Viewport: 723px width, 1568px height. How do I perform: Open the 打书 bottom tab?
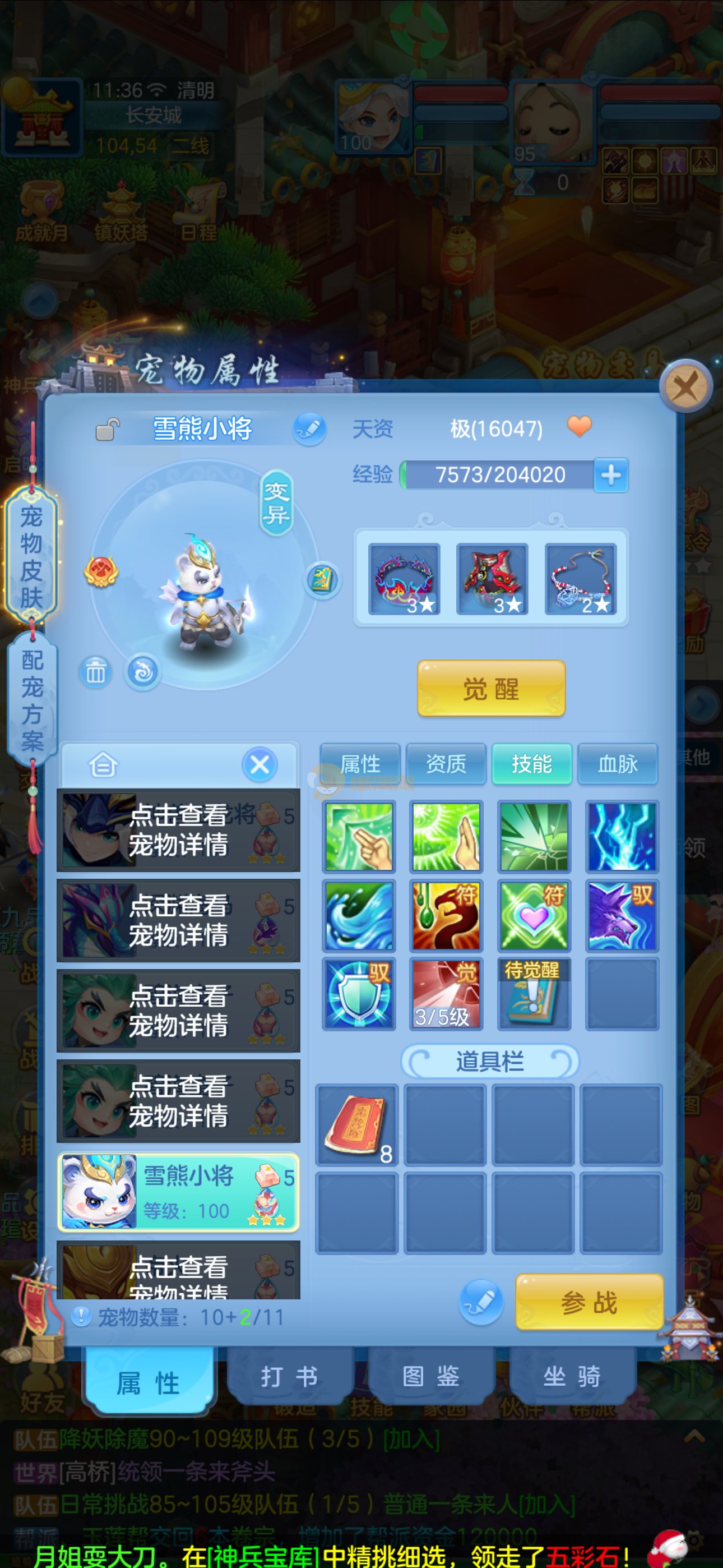289,1377
